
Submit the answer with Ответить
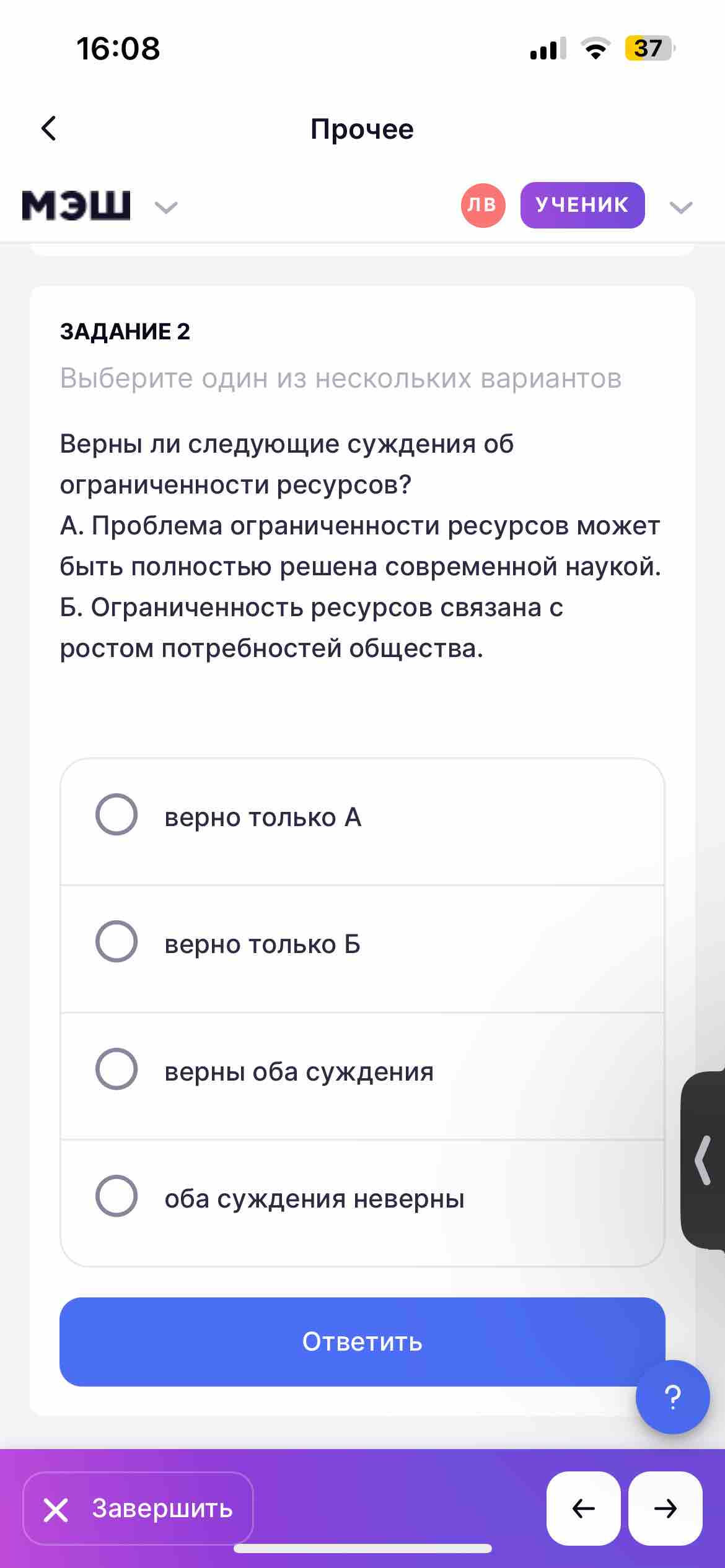pos(362,1343)
